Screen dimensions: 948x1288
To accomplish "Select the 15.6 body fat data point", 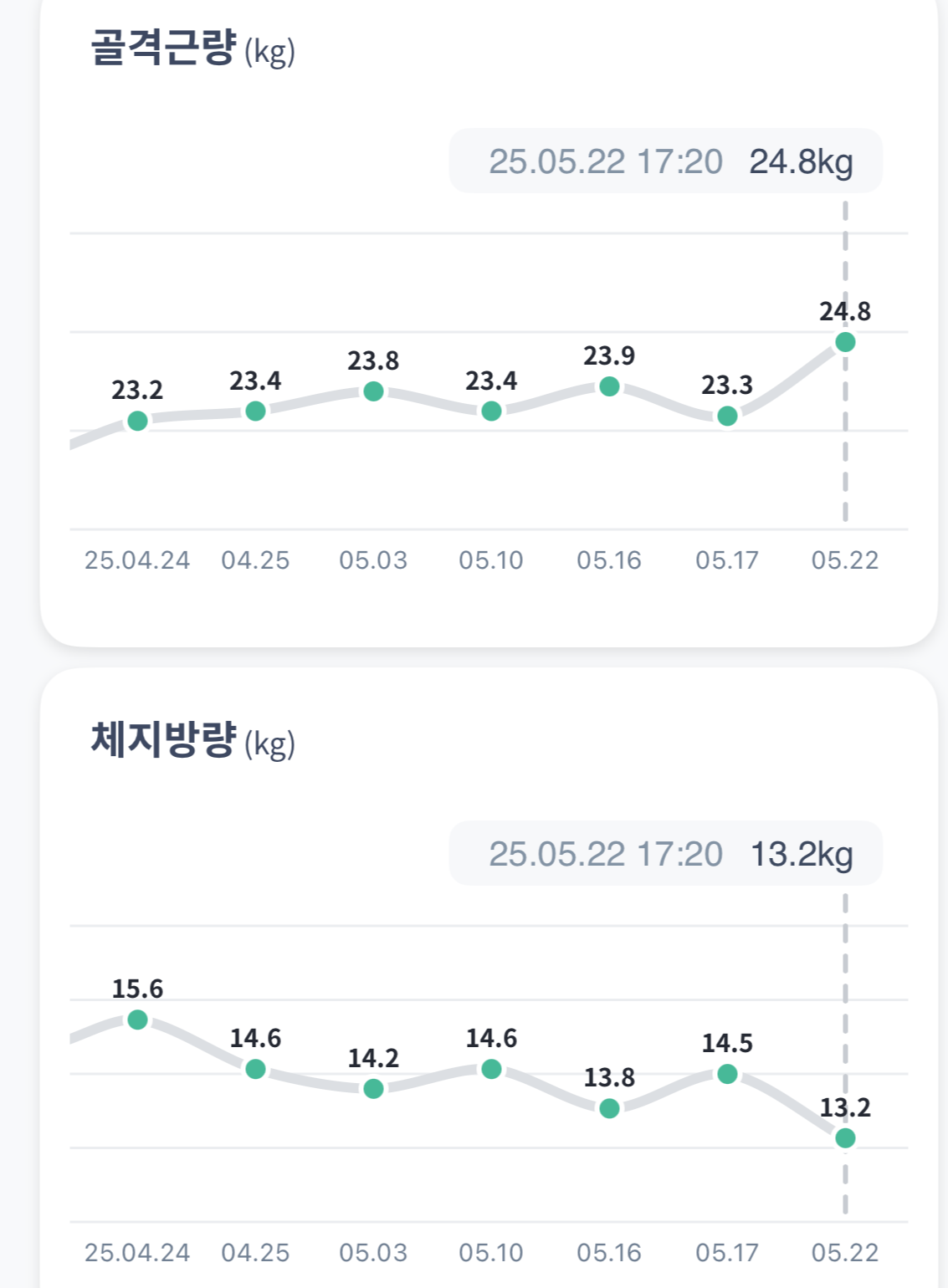I will click(138, 1020).
